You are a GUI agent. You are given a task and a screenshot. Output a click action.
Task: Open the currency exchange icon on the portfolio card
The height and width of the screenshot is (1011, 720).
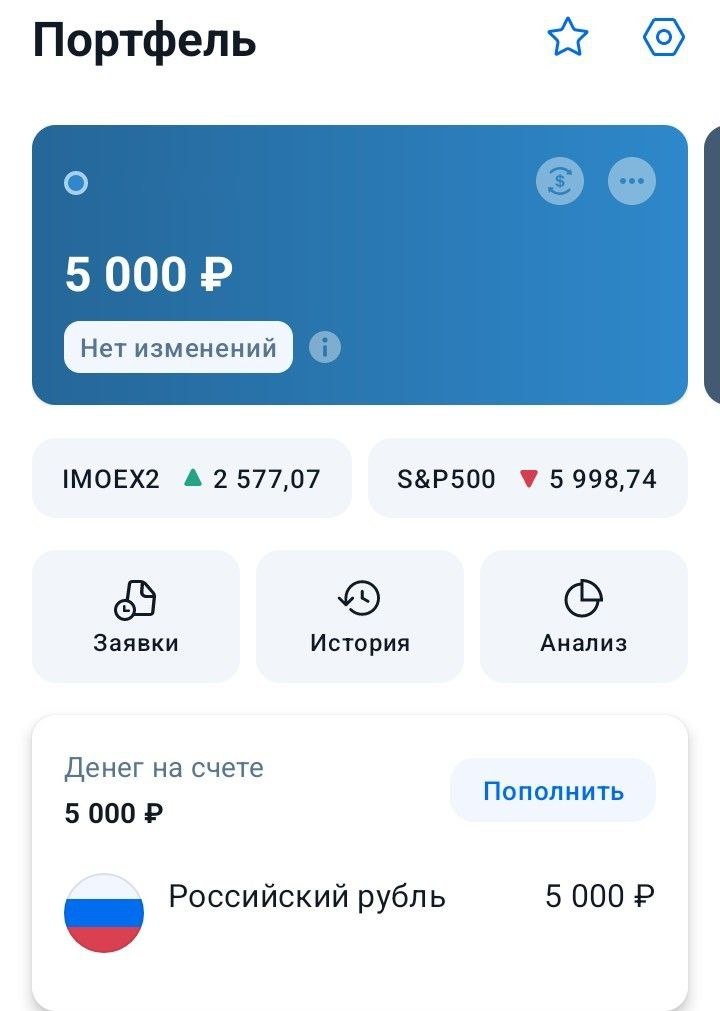point(559,181)
